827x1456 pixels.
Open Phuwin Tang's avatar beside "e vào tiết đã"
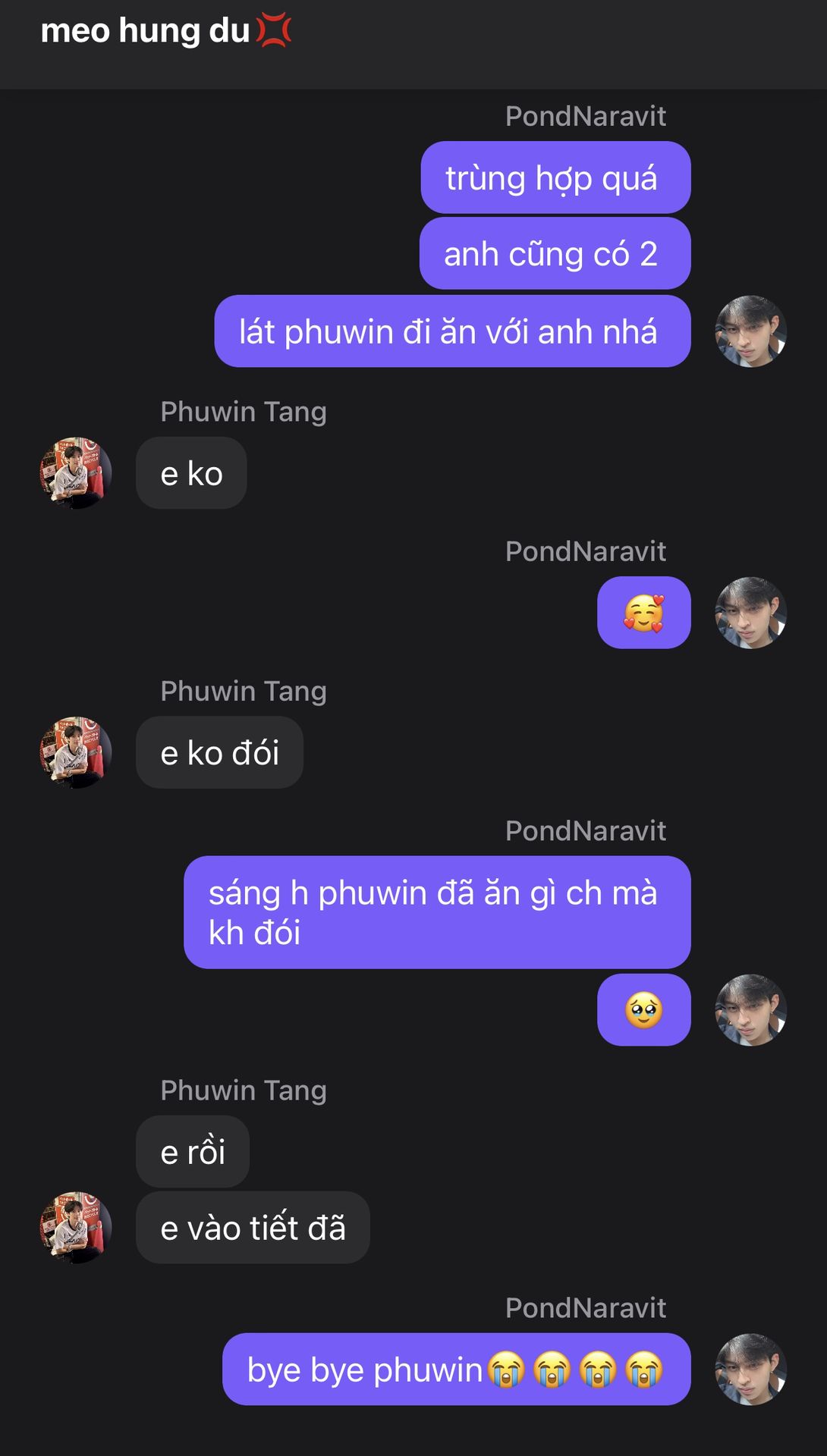(76, 1227)
